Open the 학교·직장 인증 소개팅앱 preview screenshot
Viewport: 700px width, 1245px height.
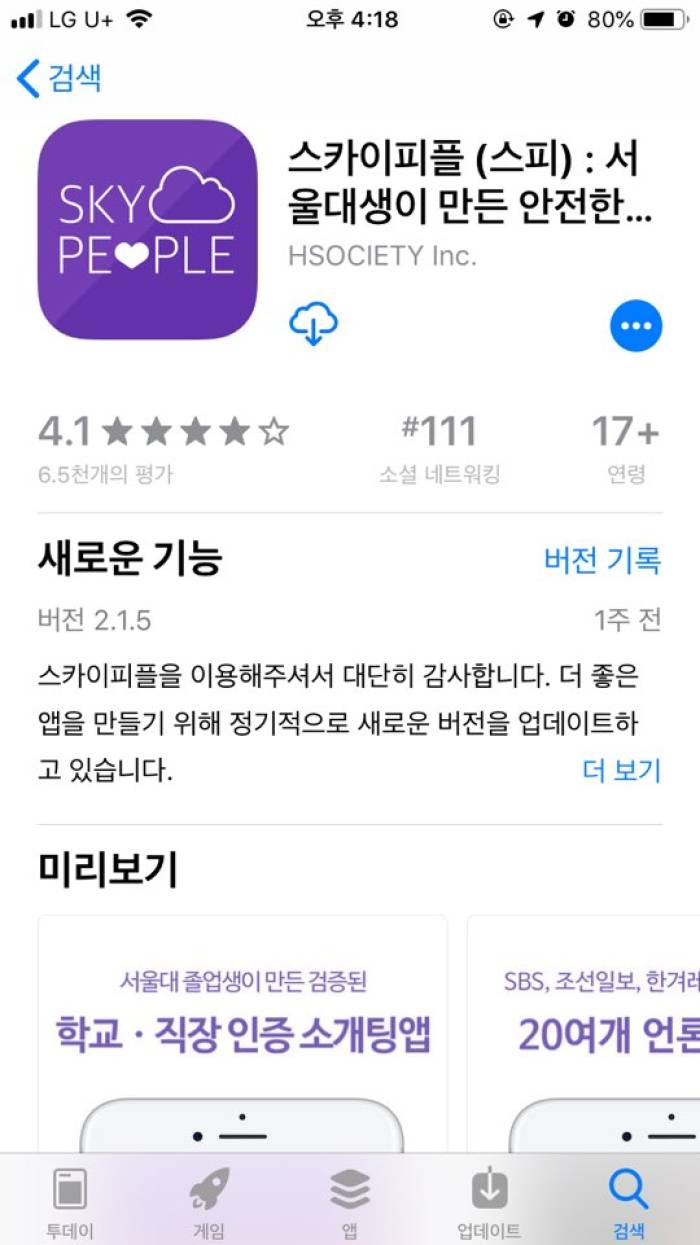(x=243, y=1033)
